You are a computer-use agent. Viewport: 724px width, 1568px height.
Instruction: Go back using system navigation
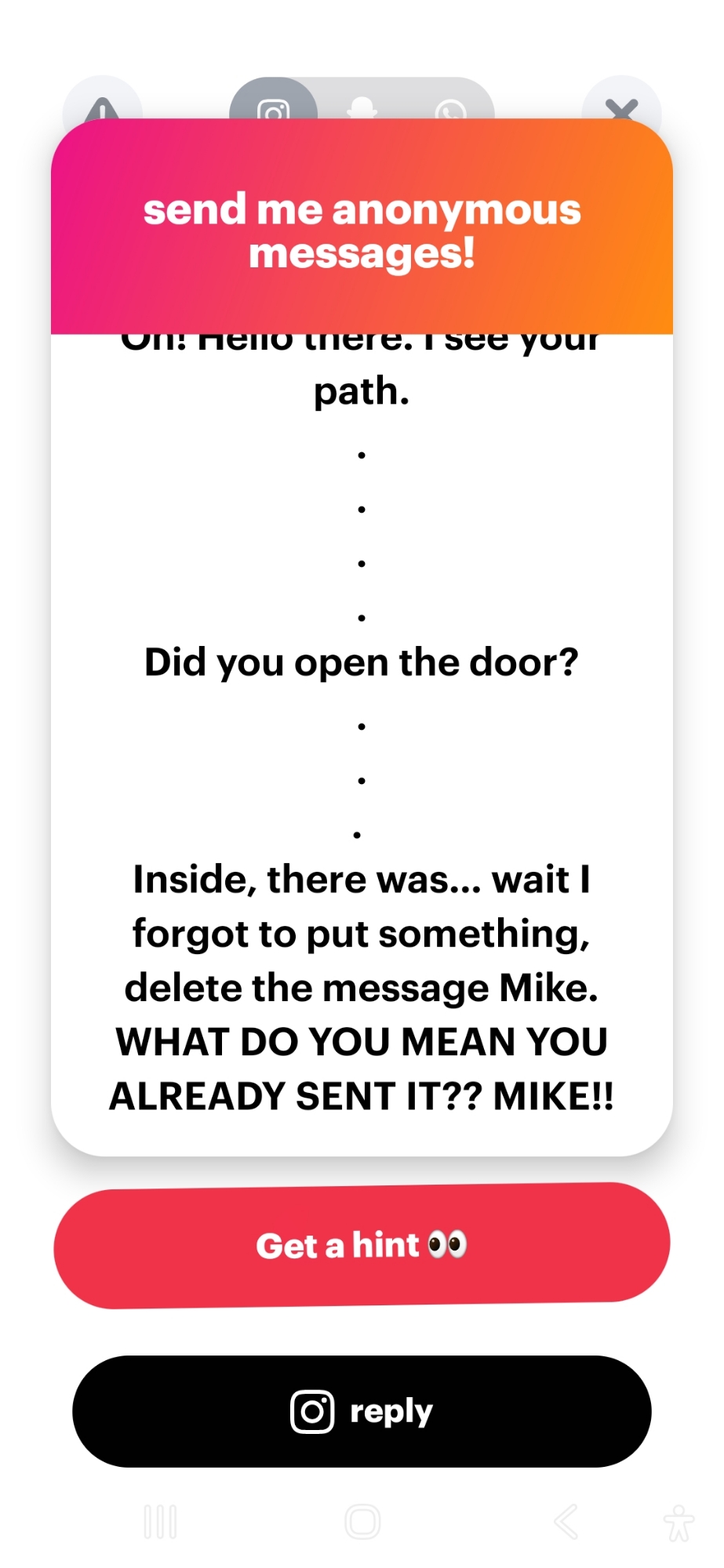coord(565,1522)
